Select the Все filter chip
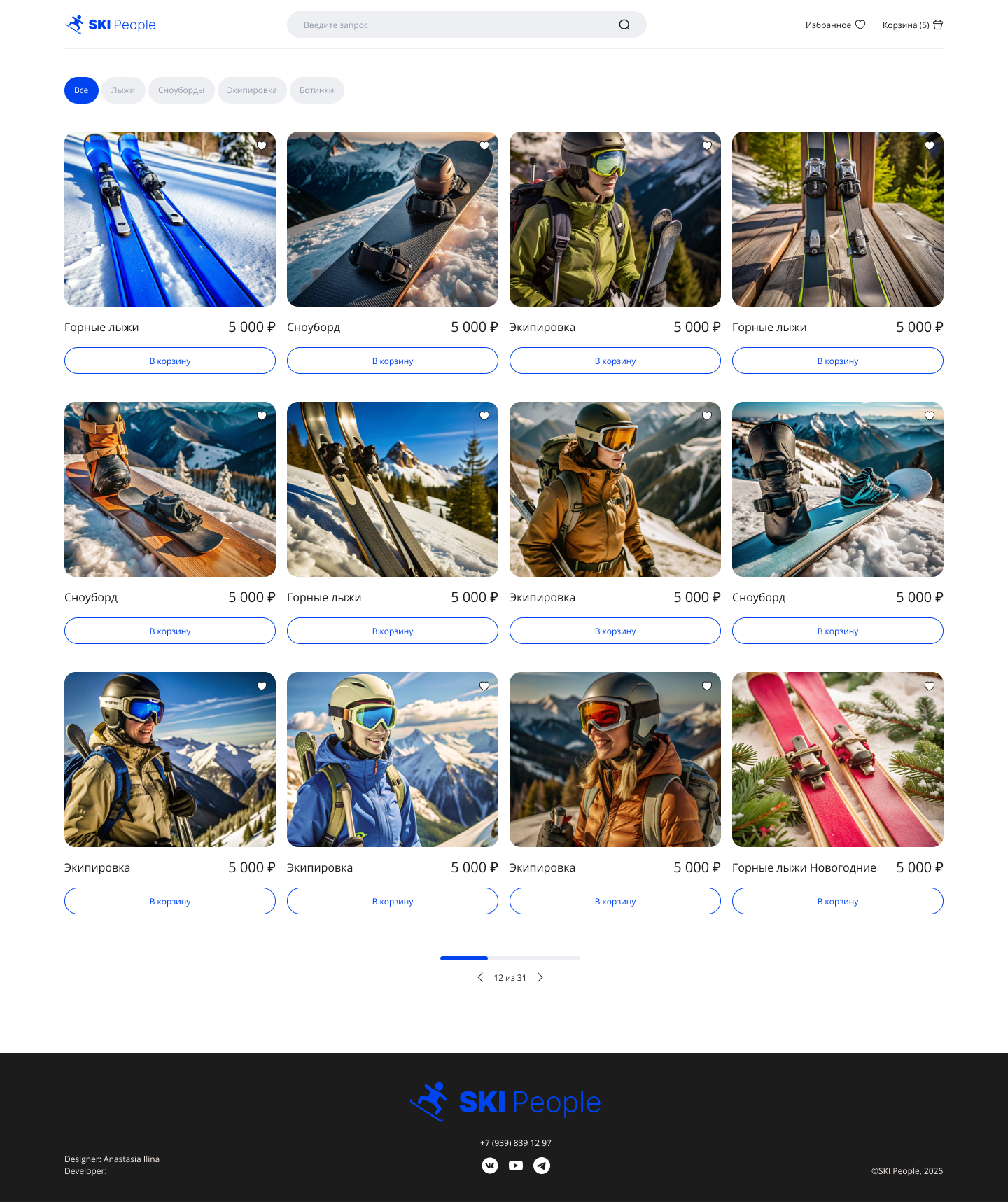 pos(81,90)
